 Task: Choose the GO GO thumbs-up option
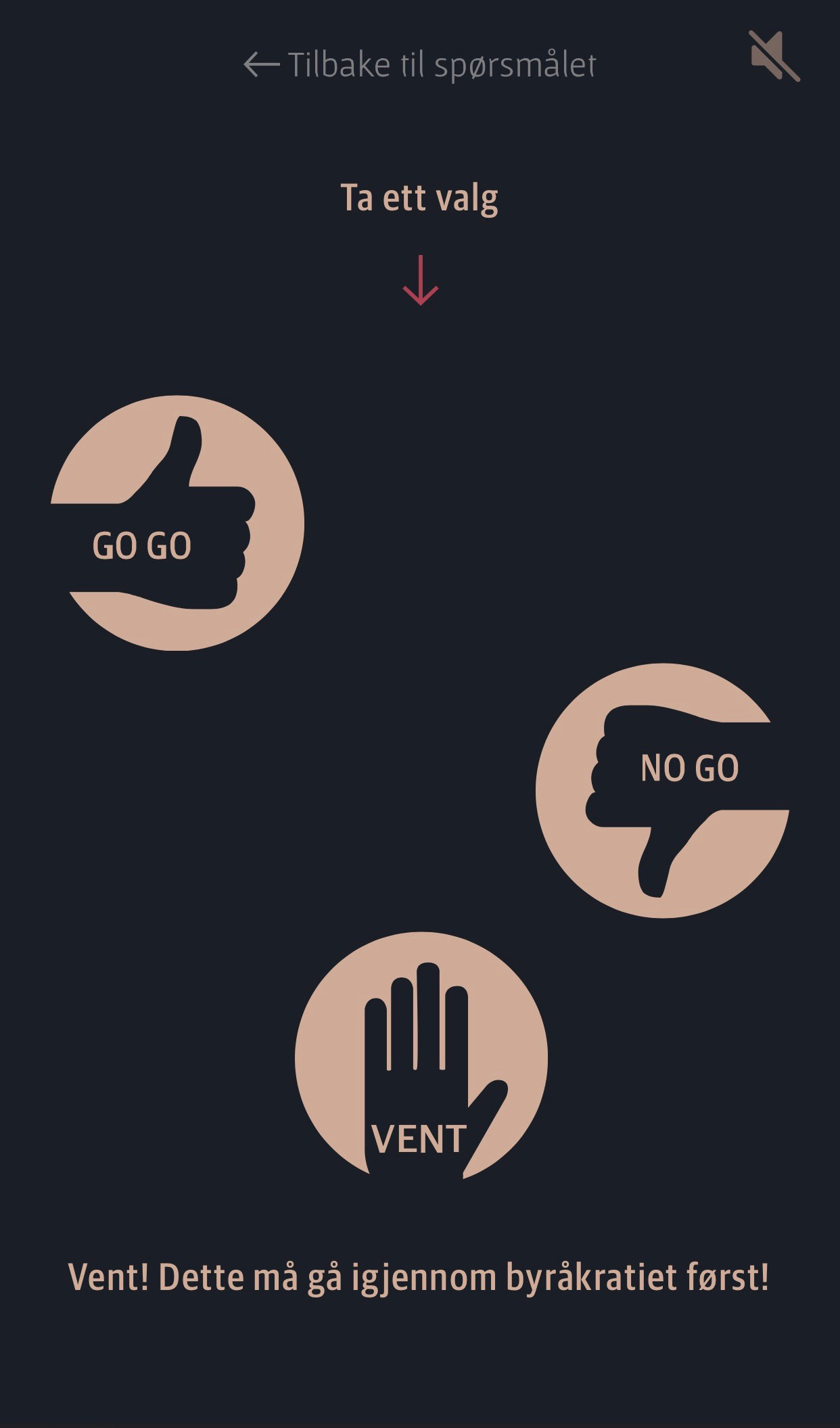click(177, 523)
